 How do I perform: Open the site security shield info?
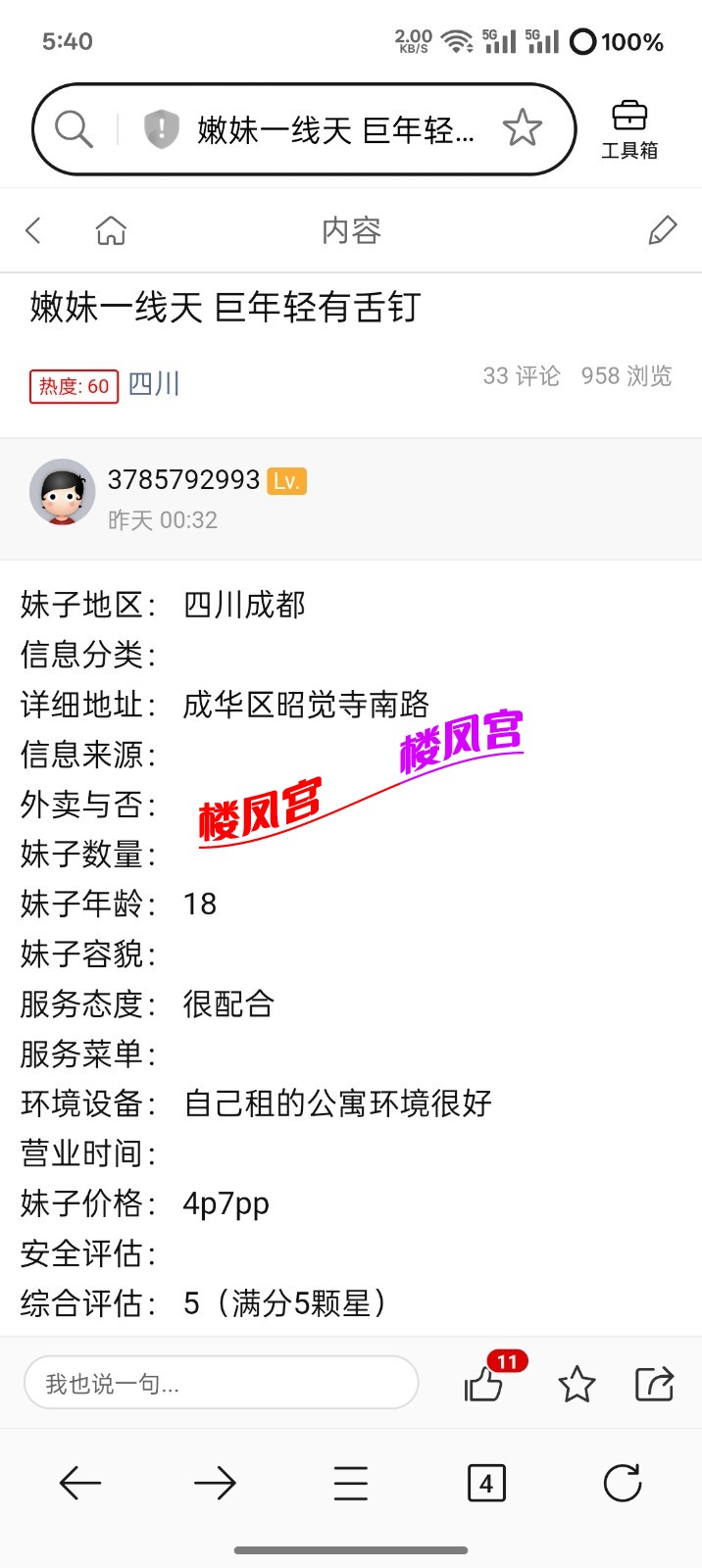pyautogui.click(x=161, y=128)
